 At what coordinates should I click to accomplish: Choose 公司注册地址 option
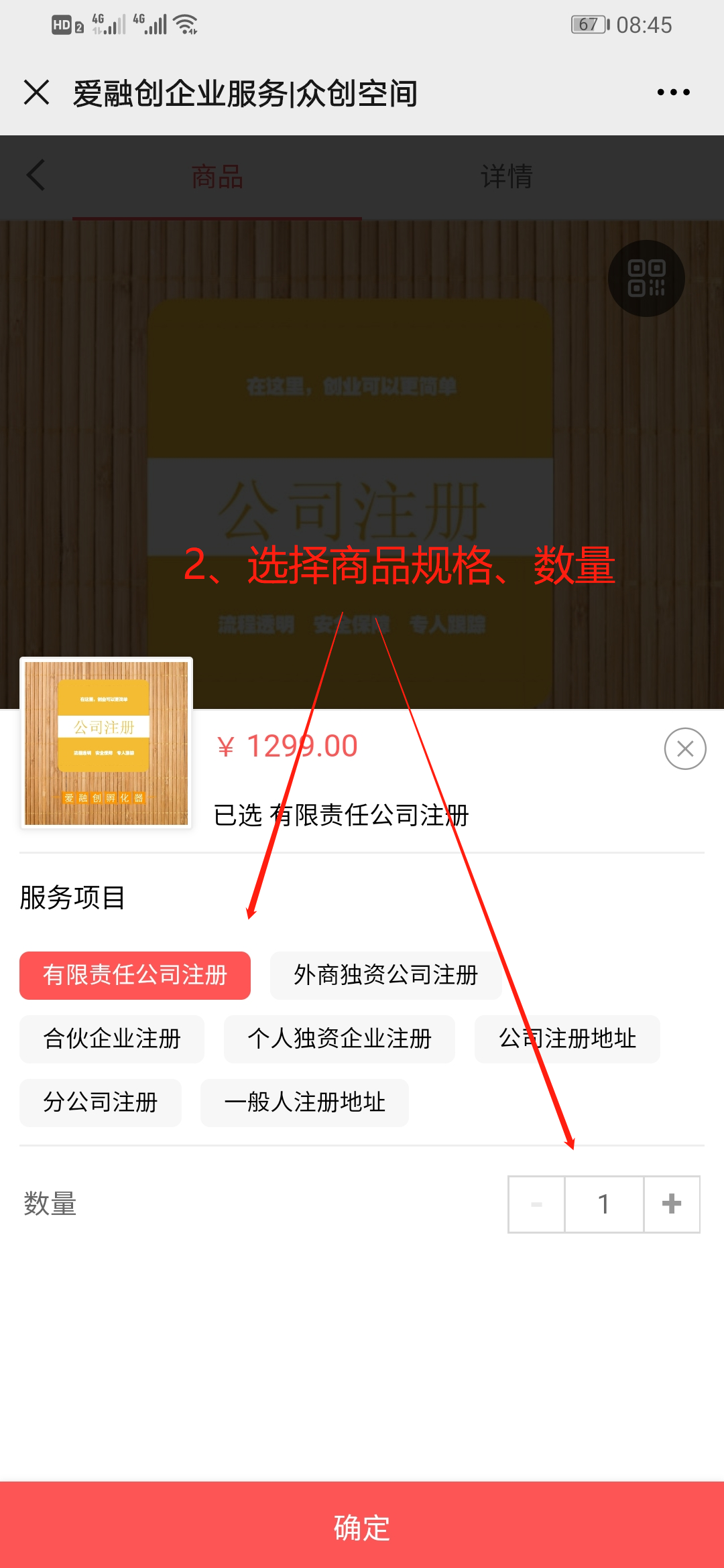(567, 1039)
